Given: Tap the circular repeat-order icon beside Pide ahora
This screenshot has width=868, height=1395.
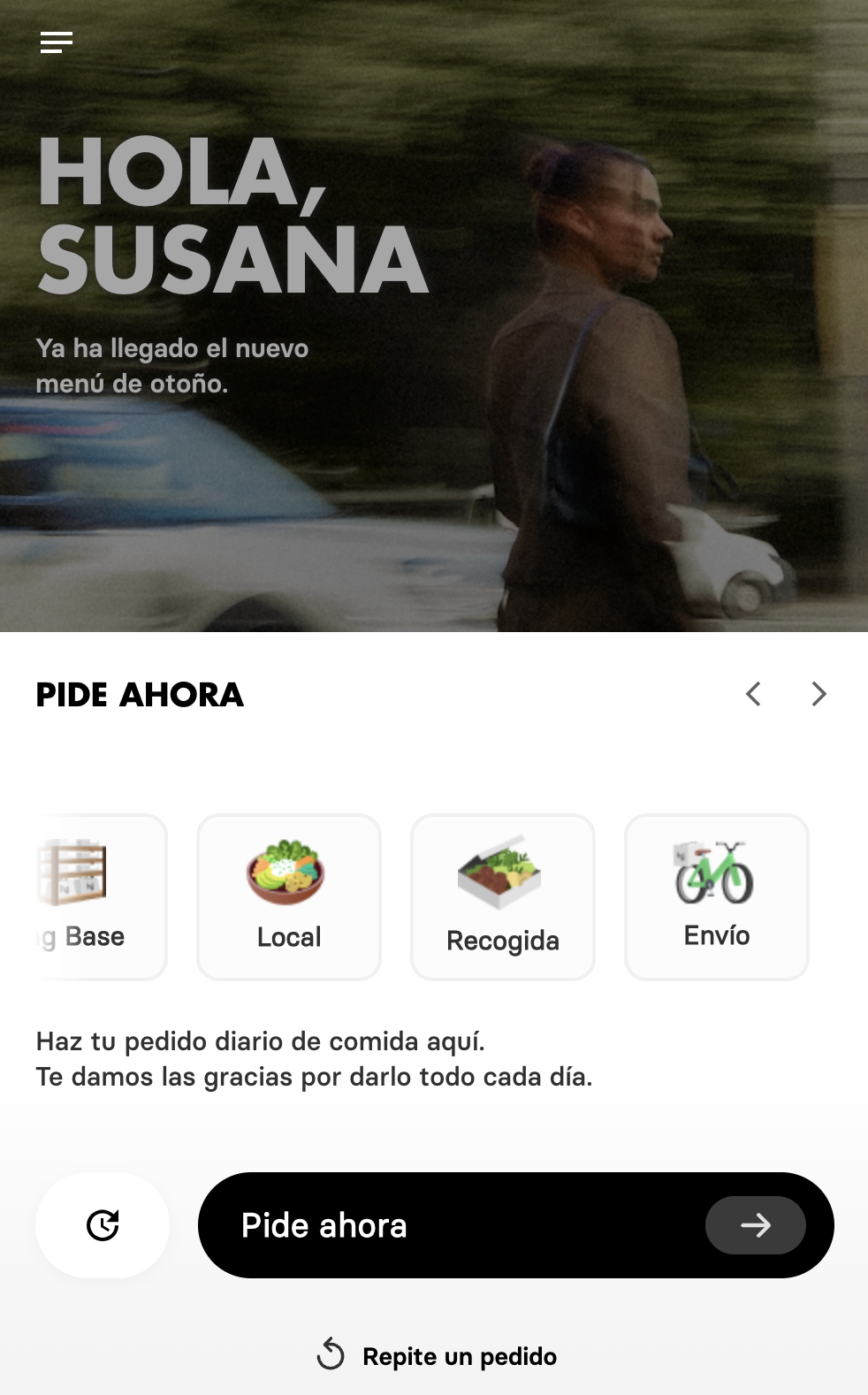Looking at the screenshot, I should [102, 1225].
